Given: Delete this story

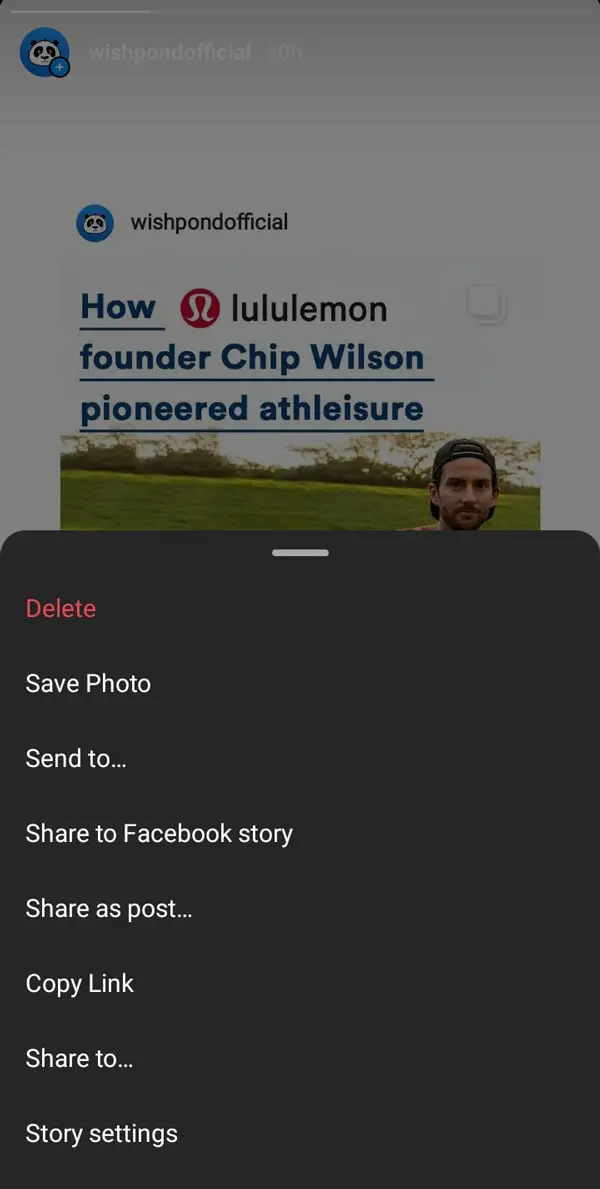Looking at the screenshot, I should pyautogui.click(x=61, y=608).
